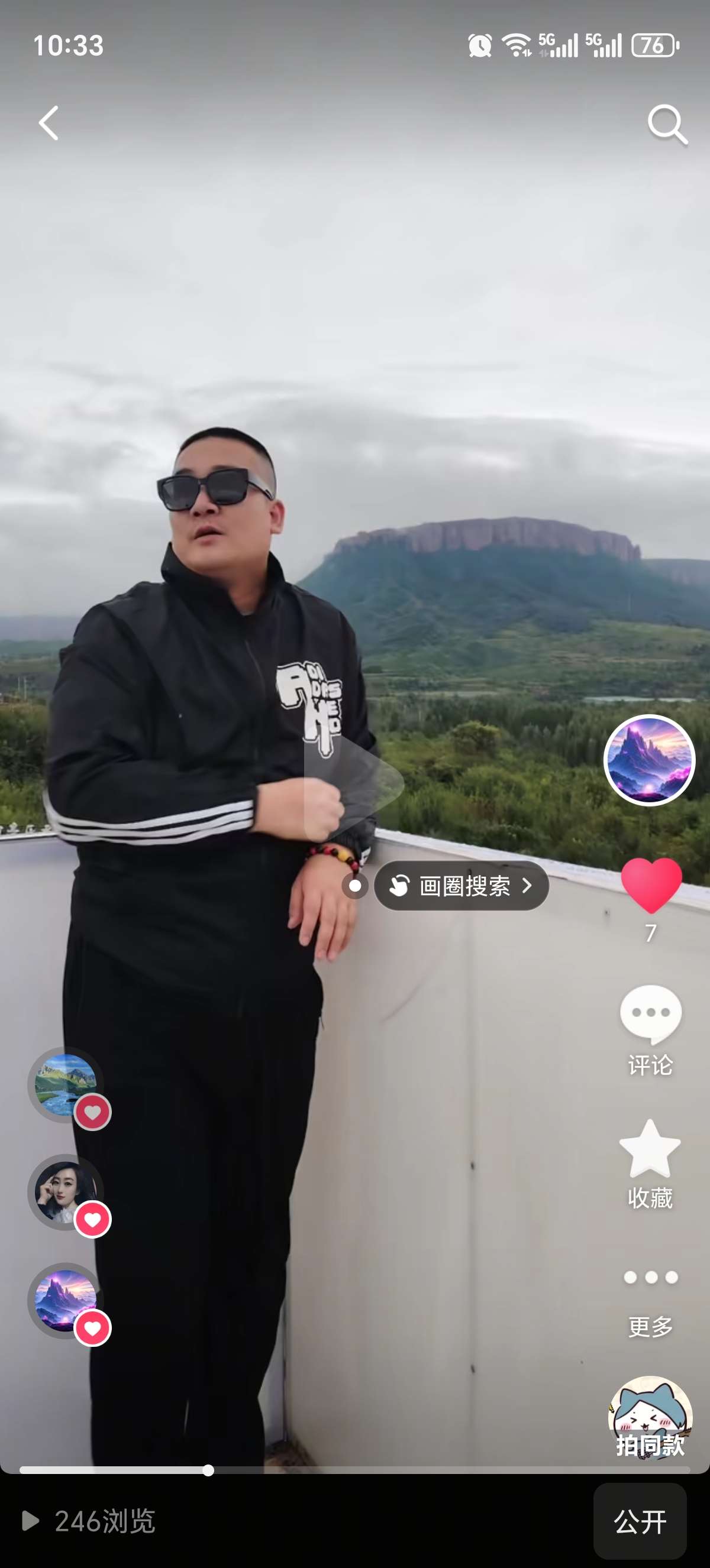This screenshot has width=710, height=1568.
Task: Save the video using the 收藏 star
Action: pyautogui.click(x=648, y=1155)
